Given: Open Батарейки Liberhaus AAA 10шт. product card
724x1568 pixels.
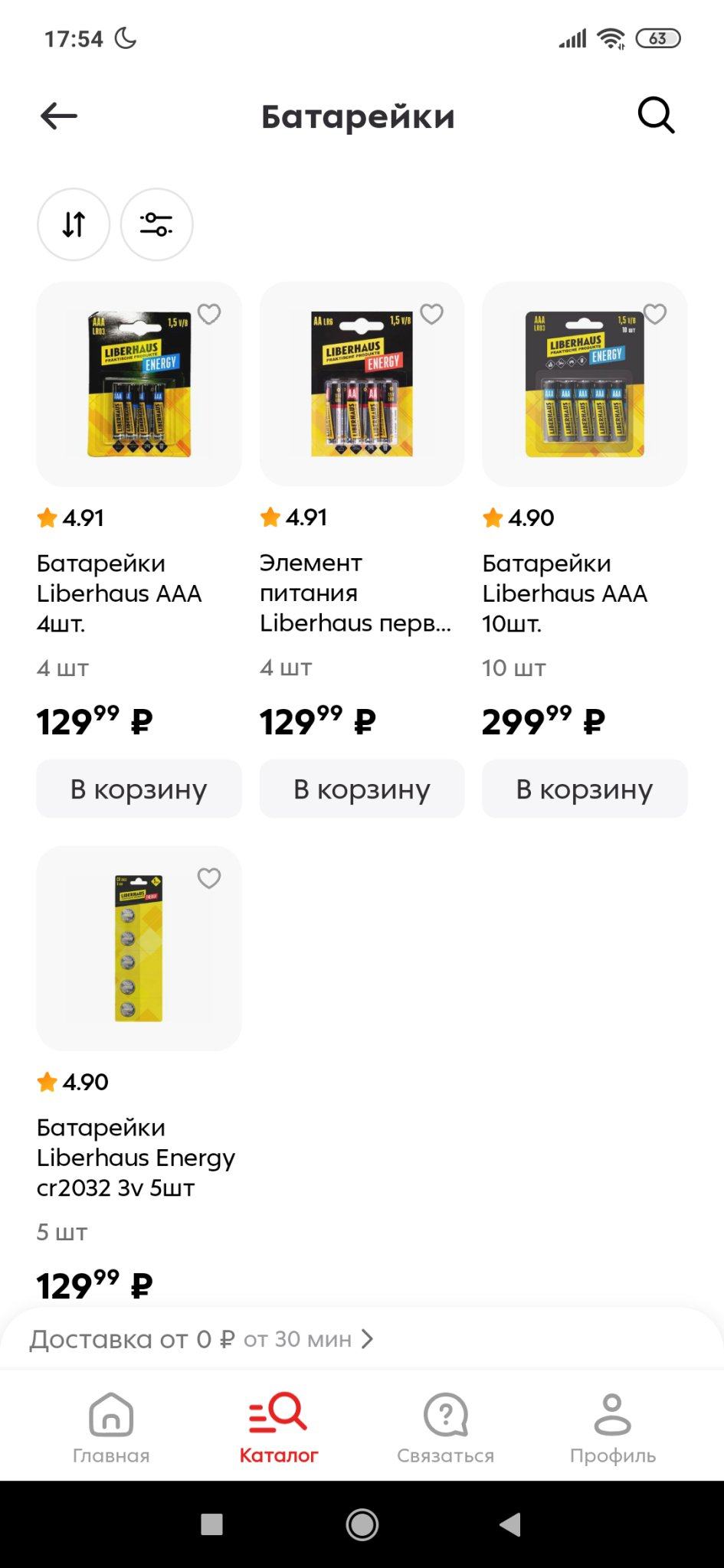Looking at the screenshot, I should pos(585,384).
